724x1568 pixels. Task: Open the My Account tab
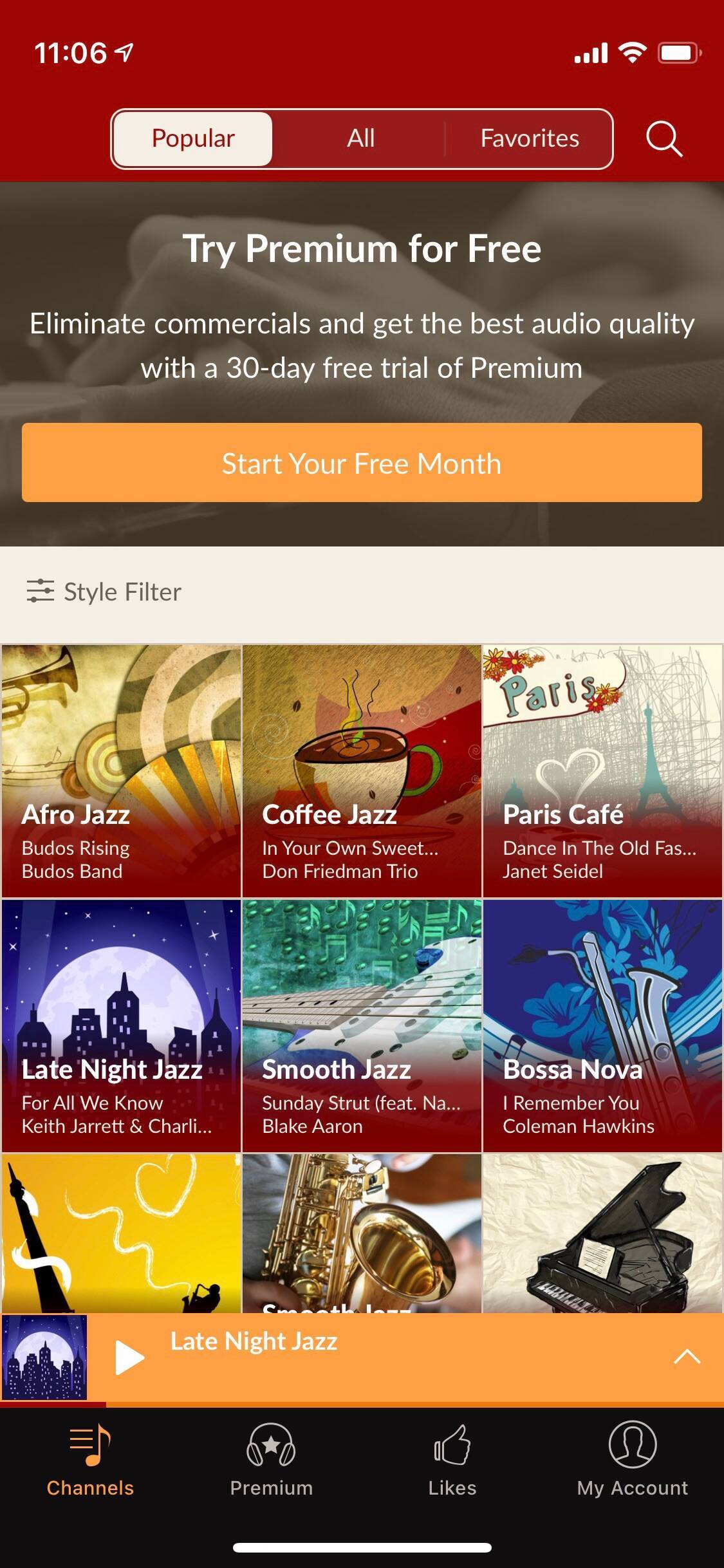pos(633,1460)
